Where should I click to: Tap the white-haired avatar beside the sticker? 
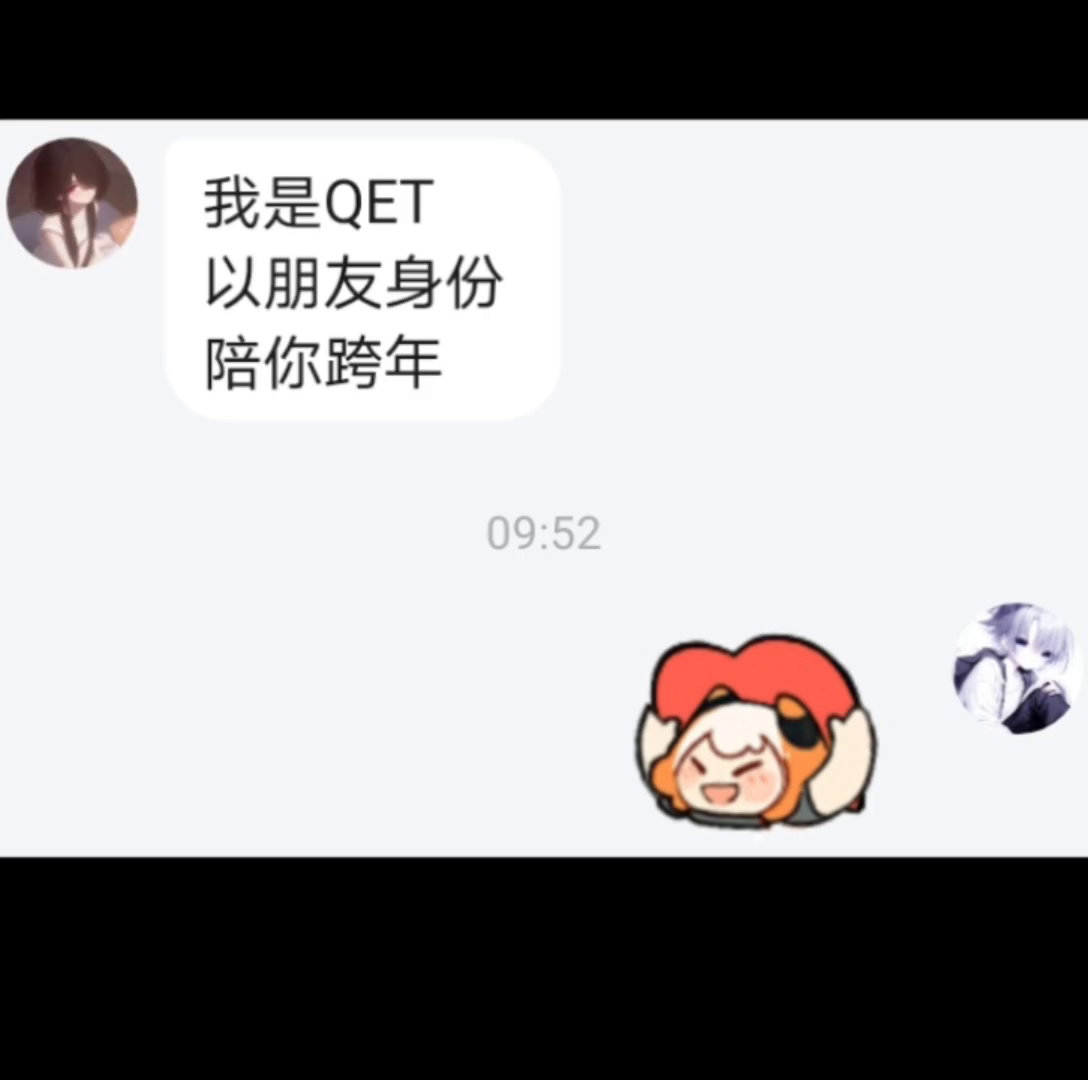(1017, 668)
